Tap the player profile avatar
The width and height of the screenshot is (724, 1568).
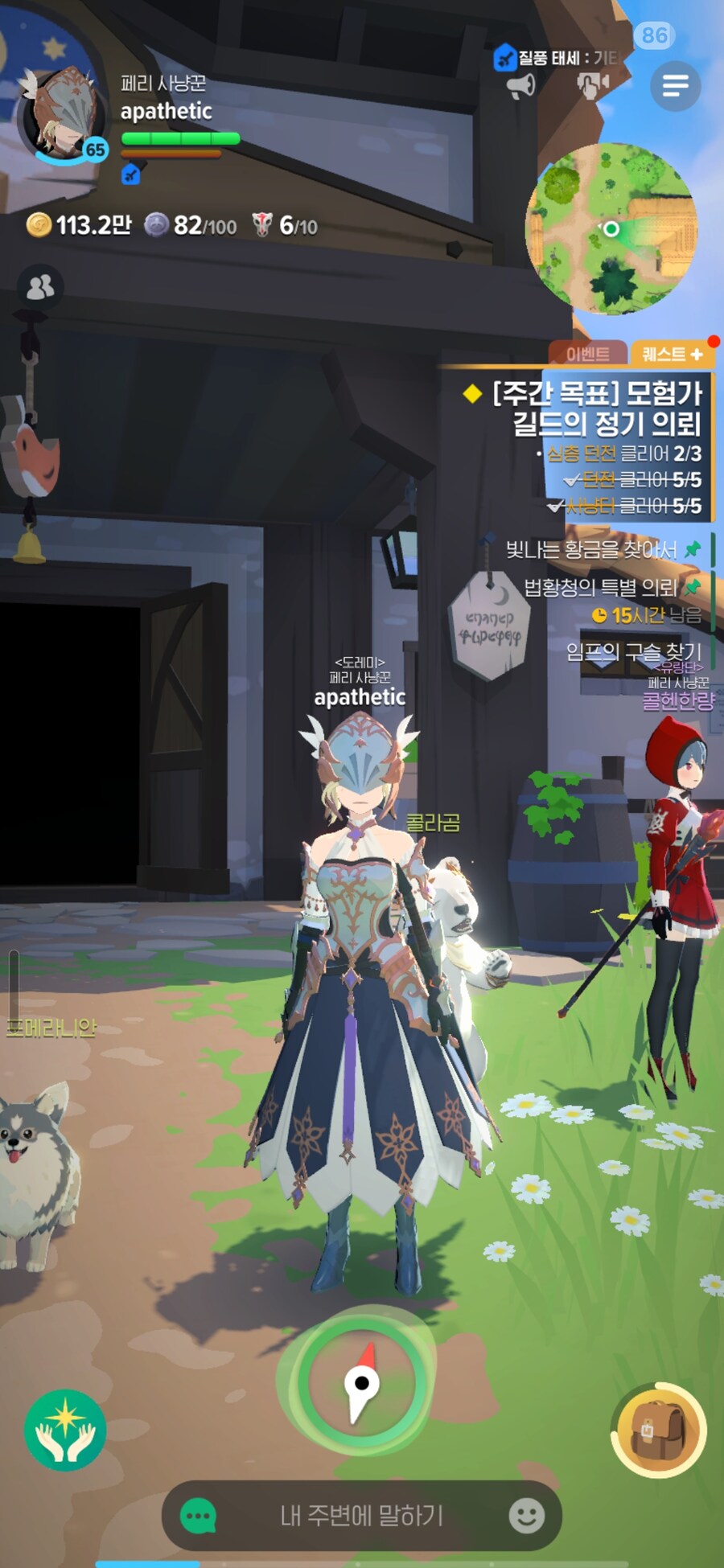63,114
